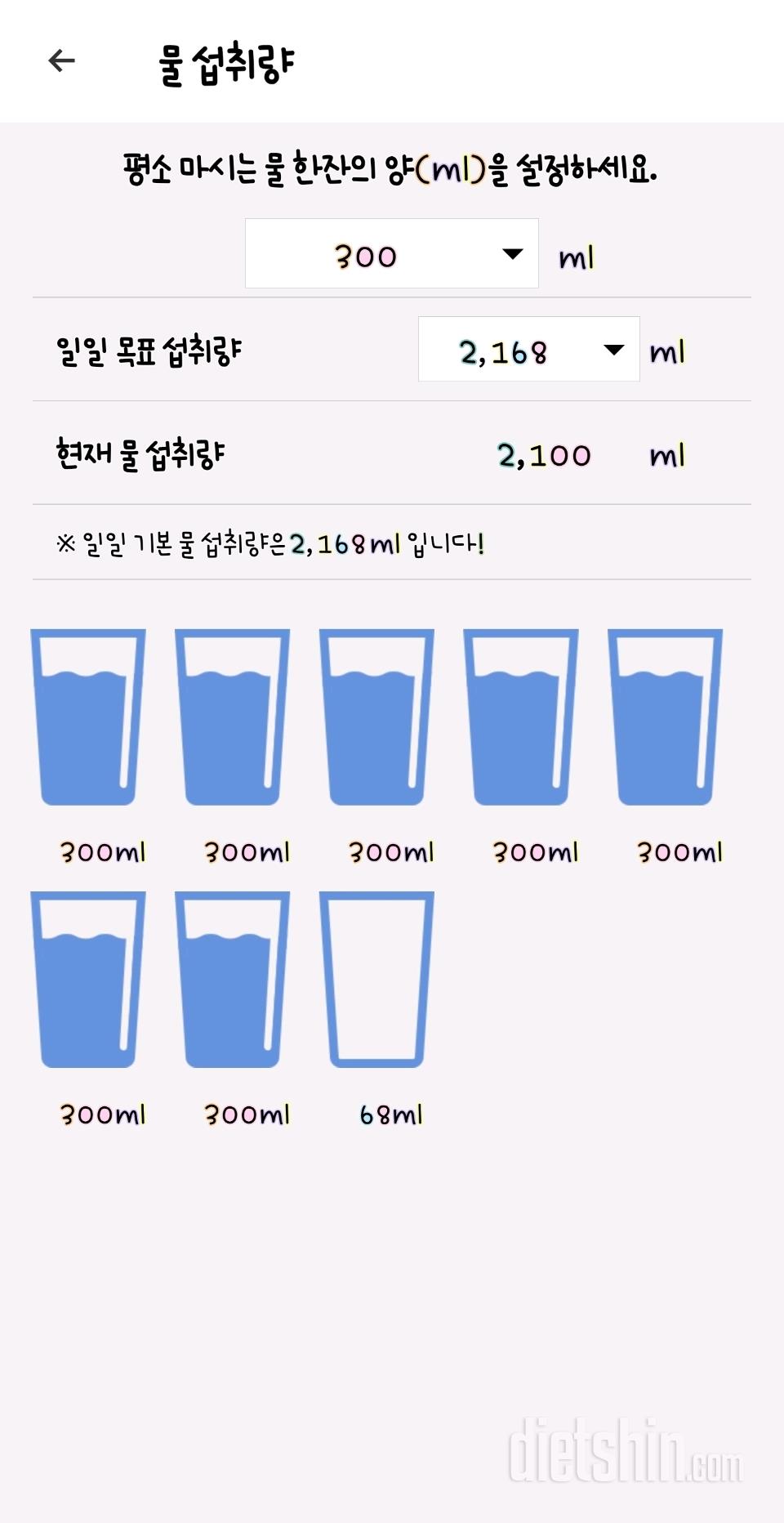Go back with the arrow icon
This screenshot has width=784, height=1523.
click(62, 60)
